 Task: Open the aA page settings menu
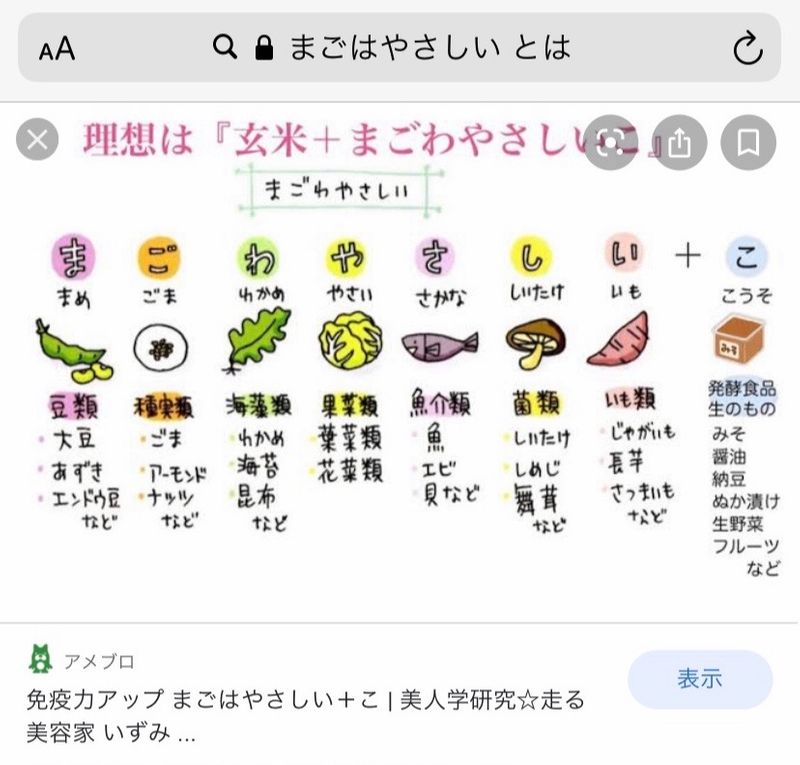pos(58,47)
